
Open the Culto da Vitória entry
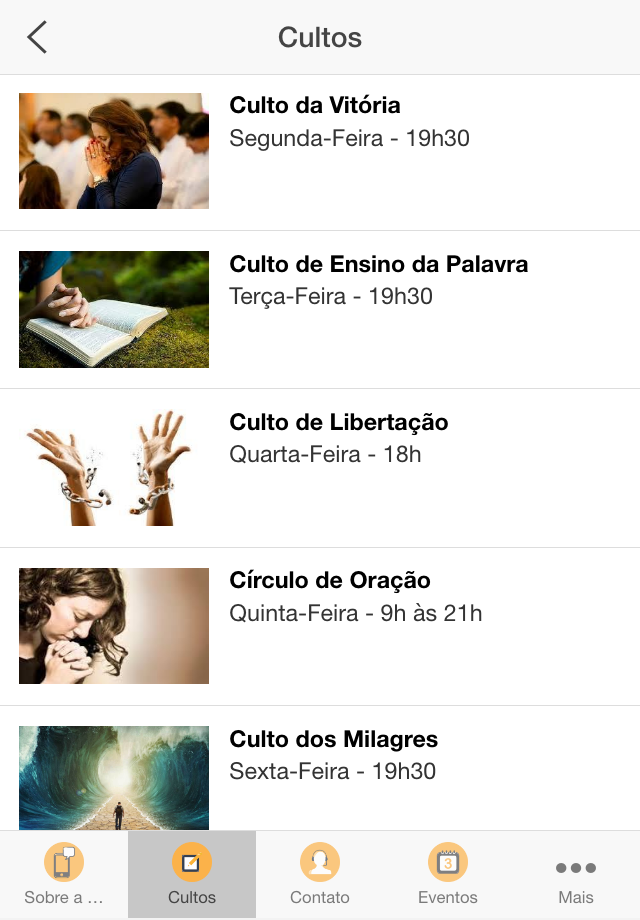320,152
